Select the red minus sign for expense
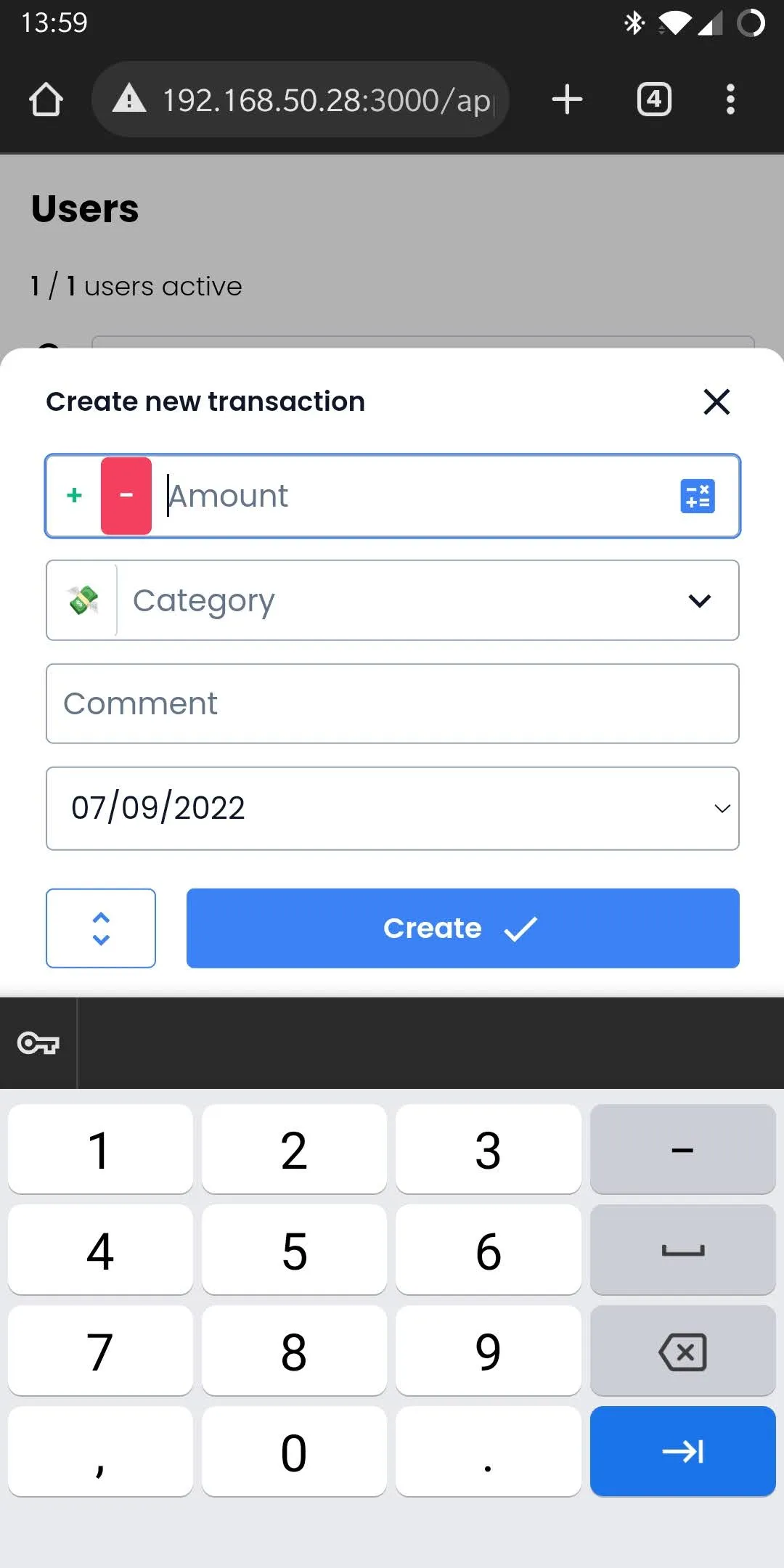 [x=126, y=496]
